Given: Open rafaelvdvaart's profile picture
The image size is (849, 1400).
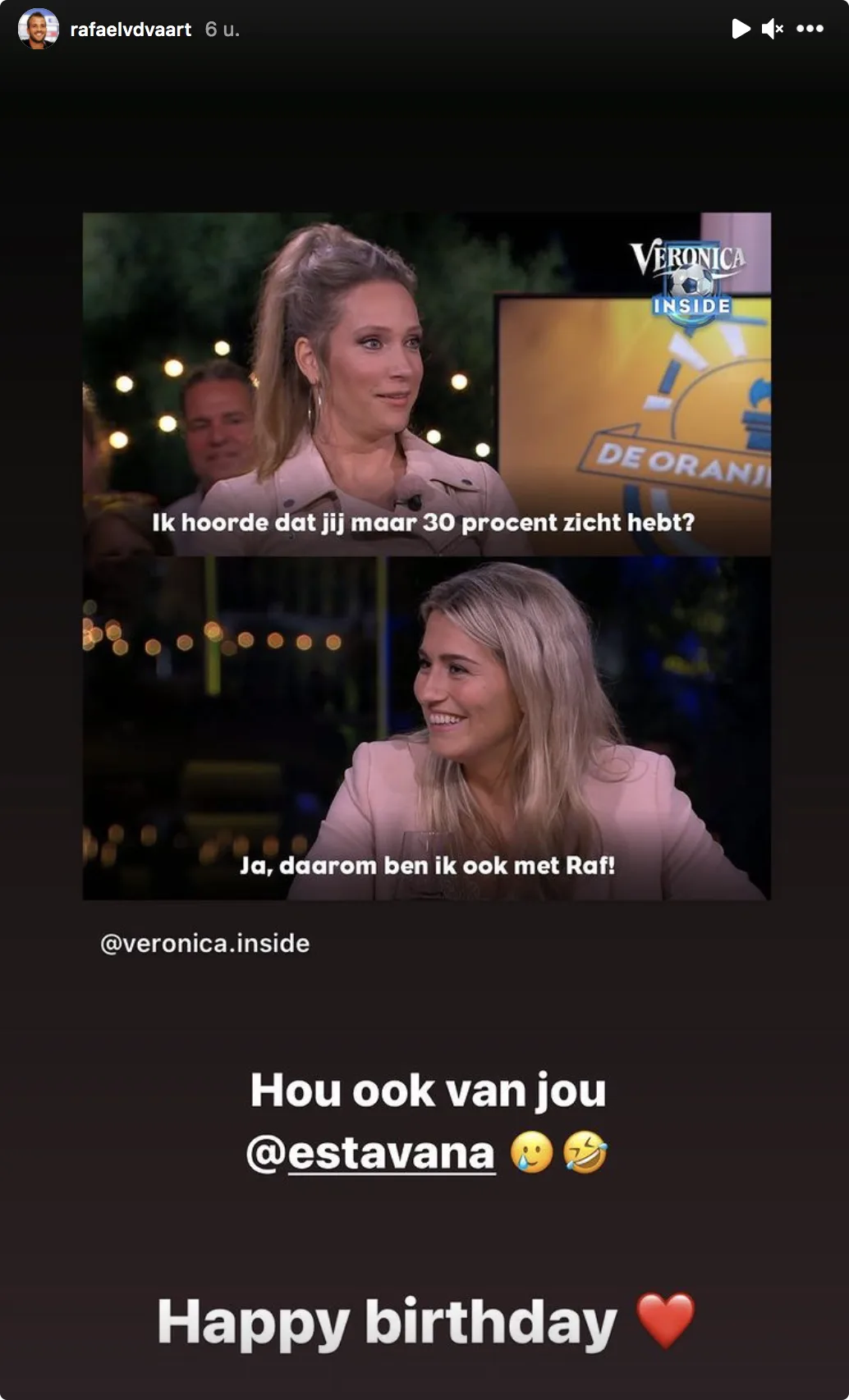Looking at the screenshot, I should coord(38,30).
